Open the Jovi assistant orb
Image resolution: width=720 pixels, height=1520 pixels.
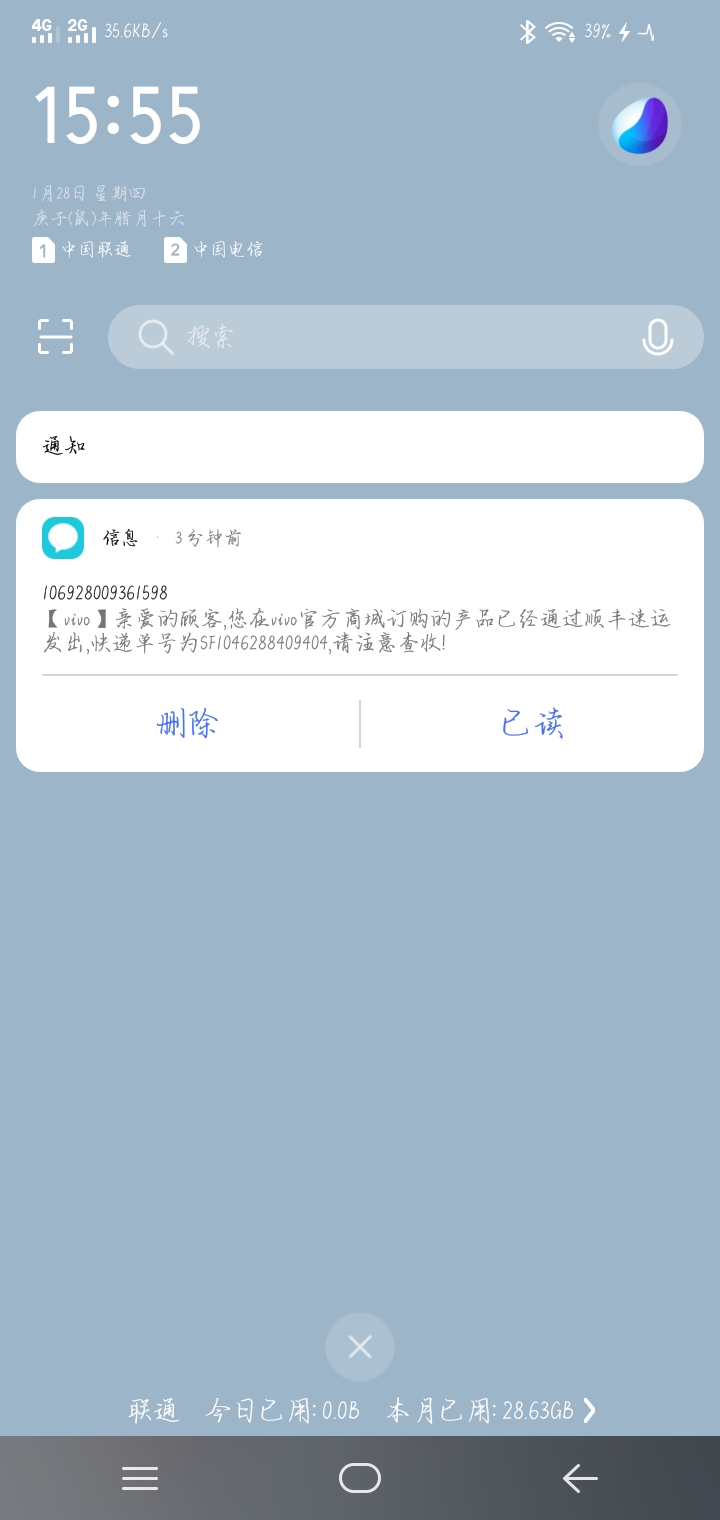640,125
